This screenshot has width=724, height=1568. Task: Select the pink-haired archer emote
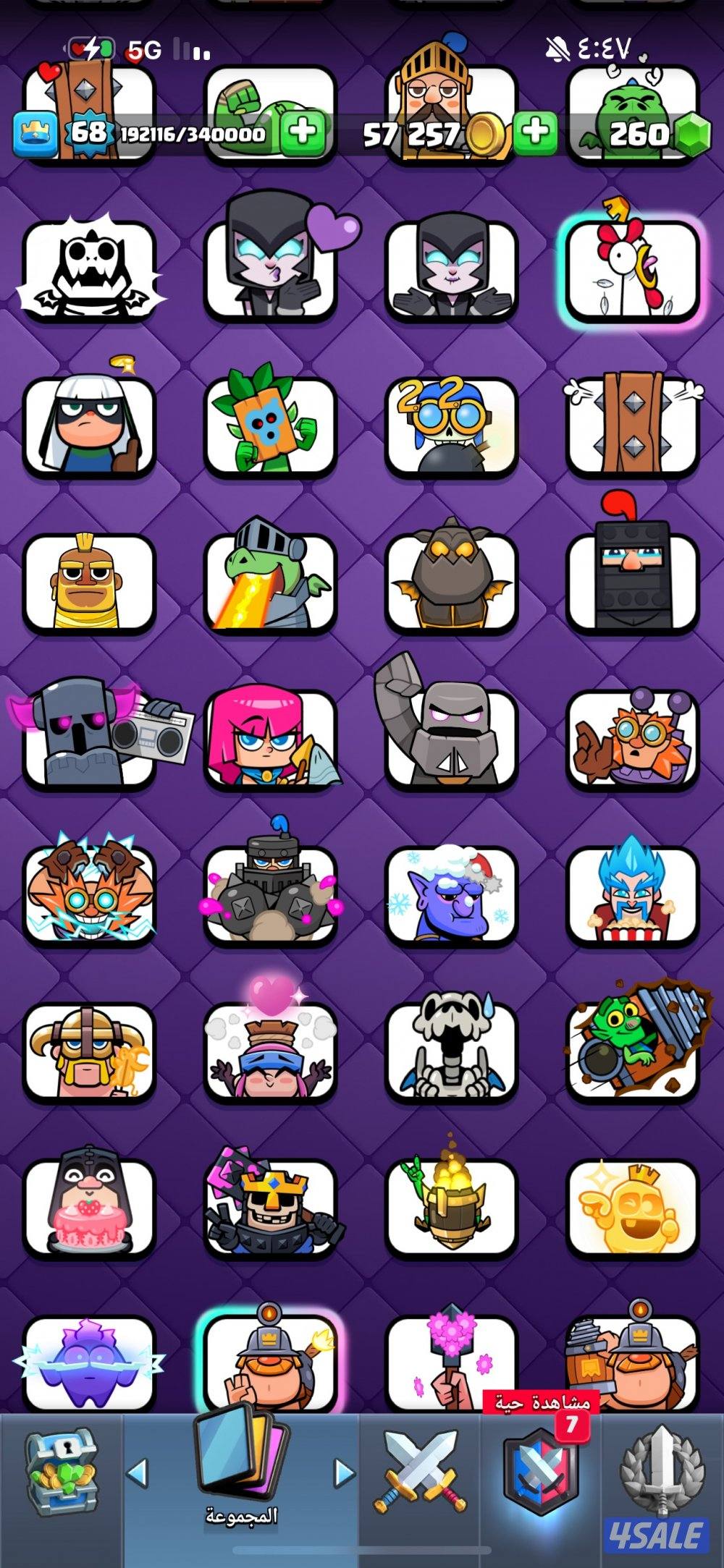271,738
